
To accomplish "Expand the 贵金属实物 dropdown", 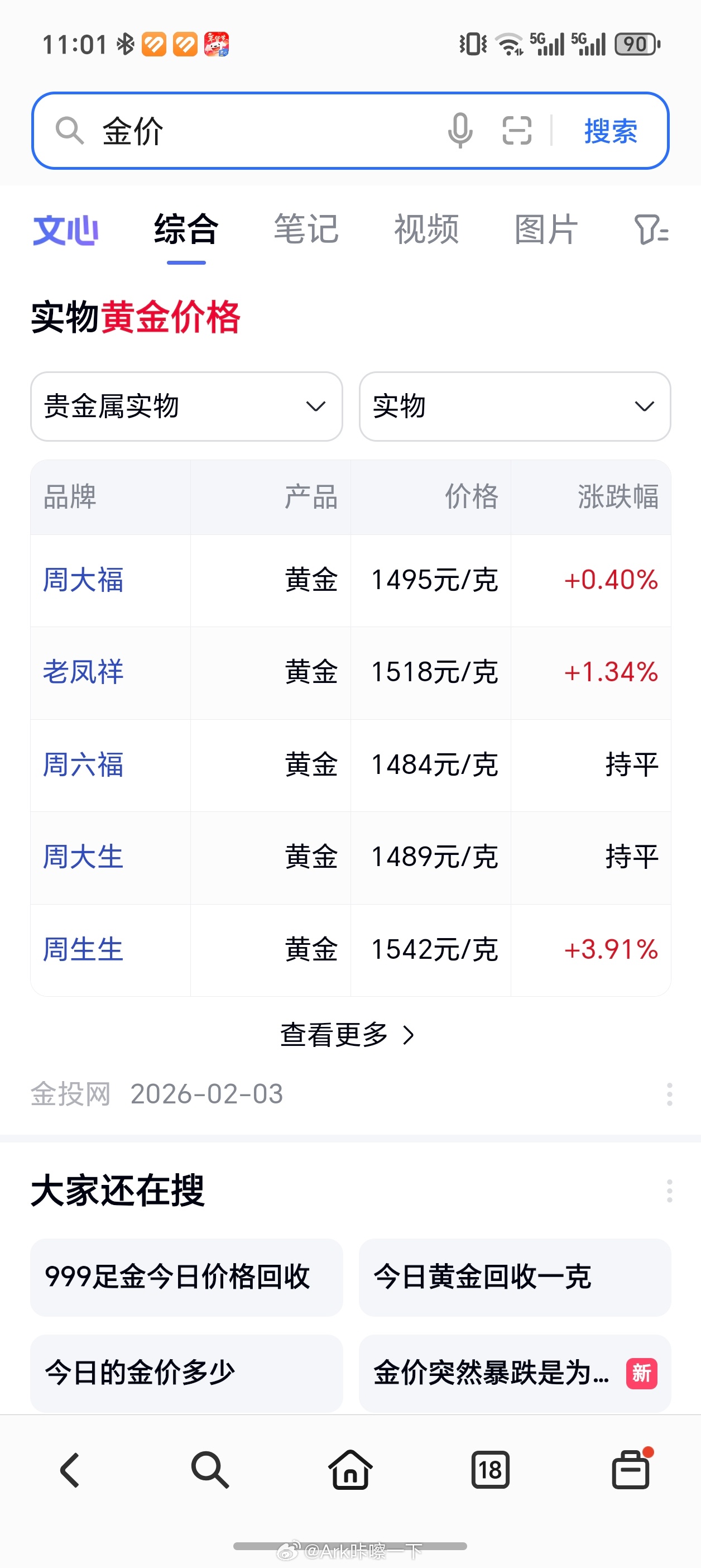I will click(x=186, y=407).
